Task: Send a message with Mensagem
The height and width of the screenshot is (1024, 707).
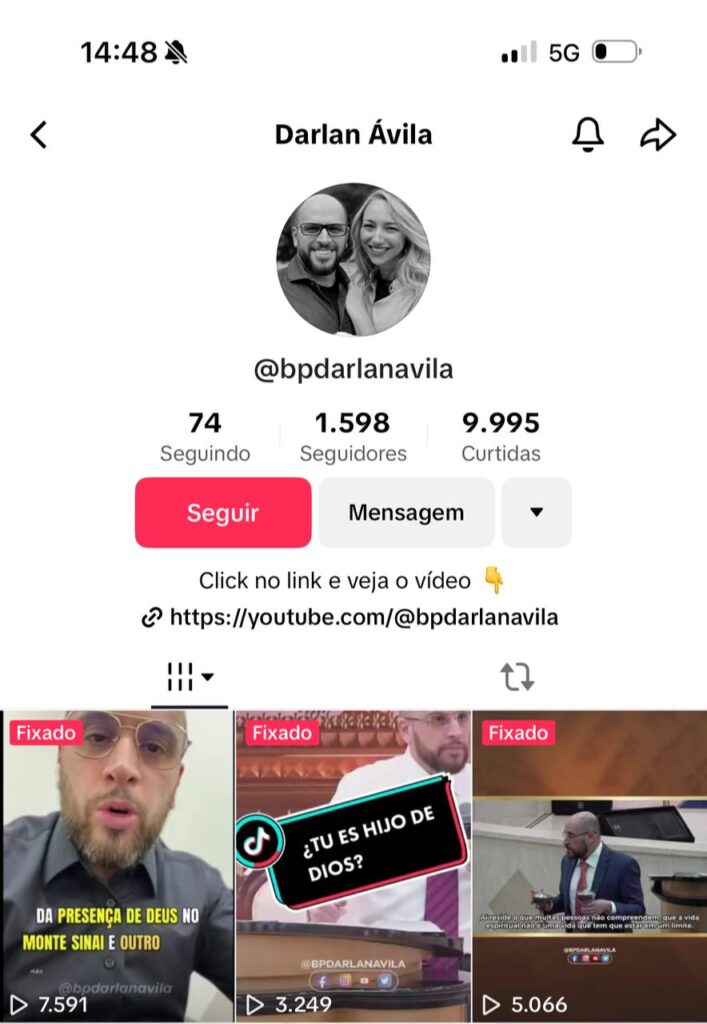Action: tap(406, 513)
